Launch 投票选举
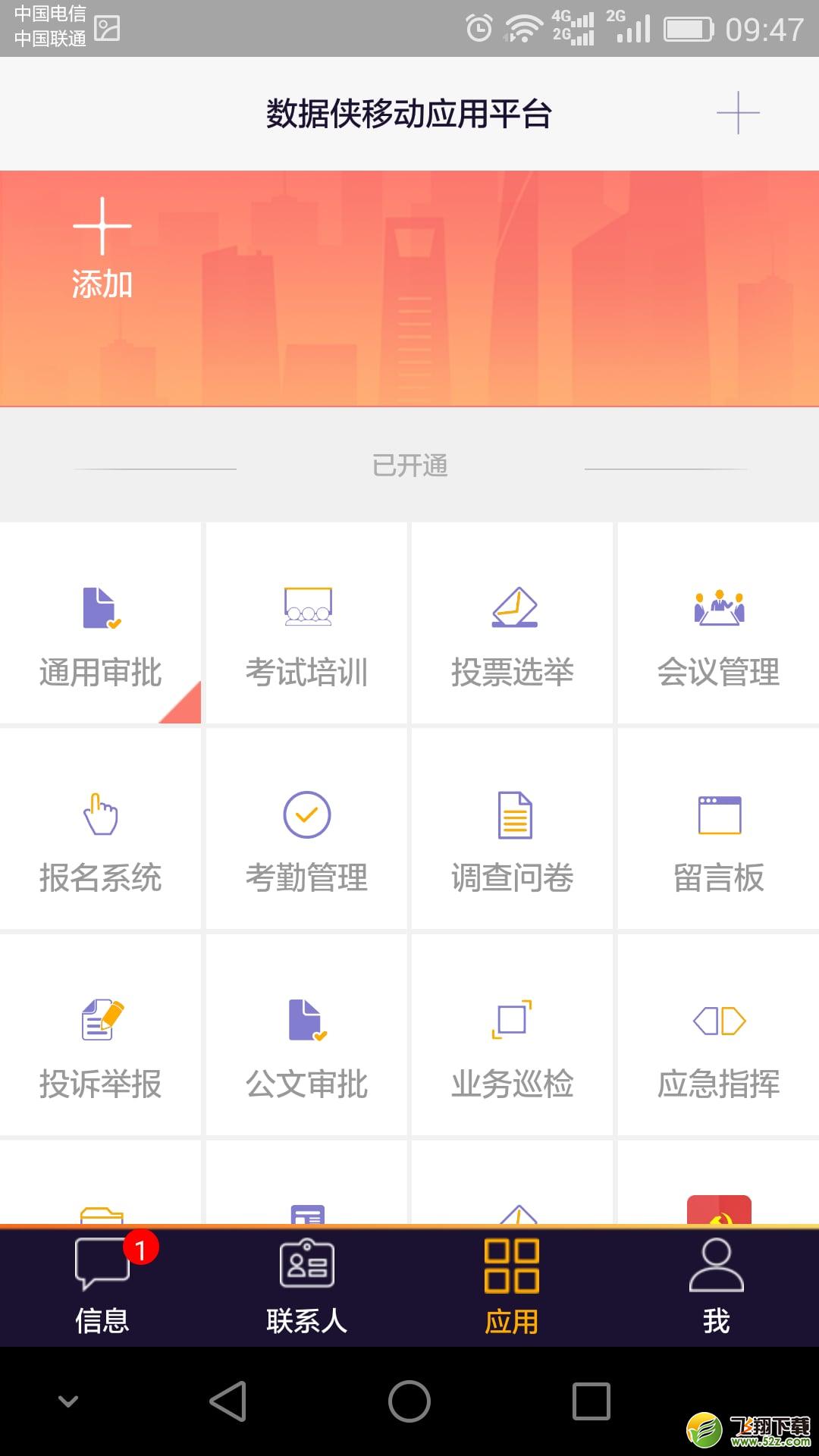Image resolution: width=819 pixels, height=1456 pixels. 512,623
